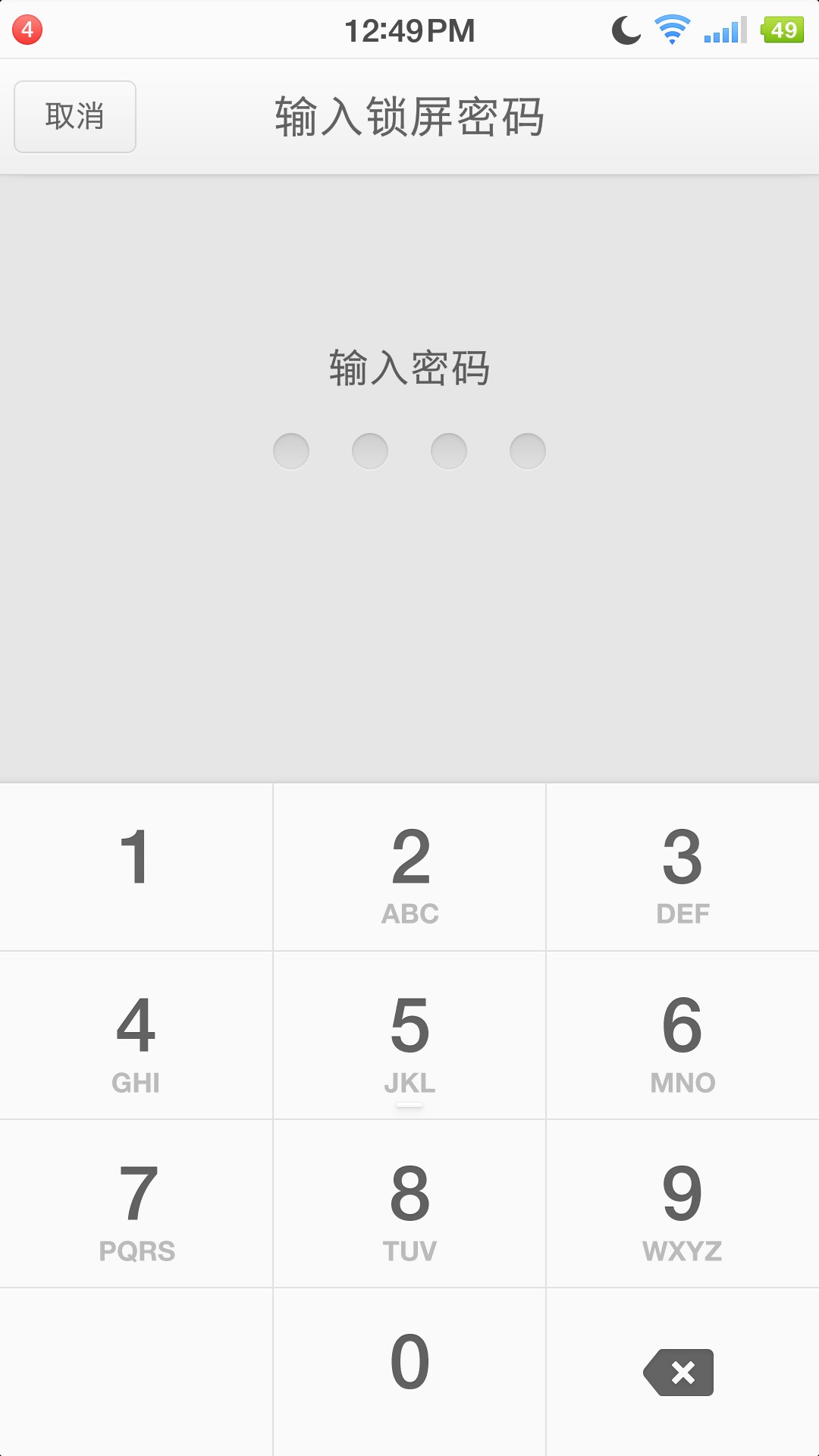This screenshot has height=1456, width=819.
Task: Select the 7 PQRS key
Action: pos(136,1204)
